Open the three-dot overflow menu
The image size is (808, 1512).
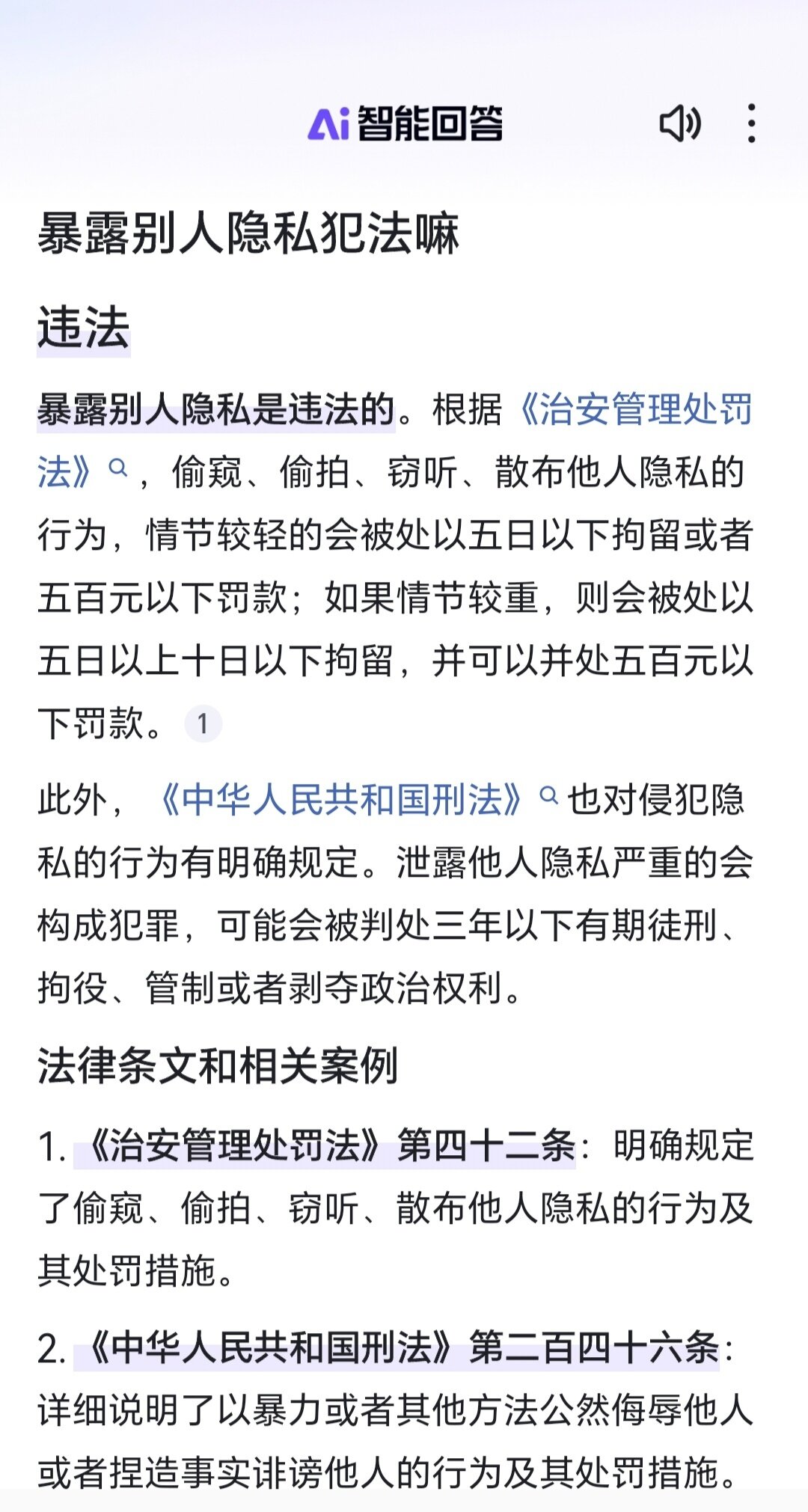pyautogui.click(x=751, y=123)
